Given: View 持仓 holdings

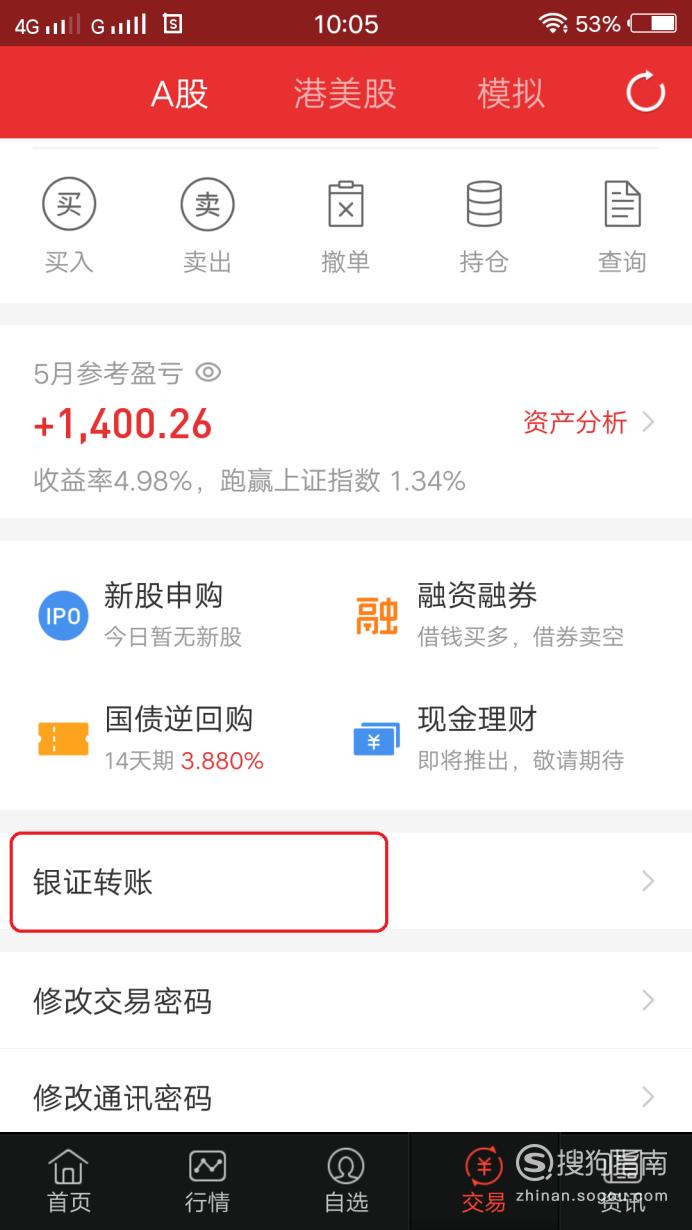Looking at the screenshot, I should click(484, 226).
